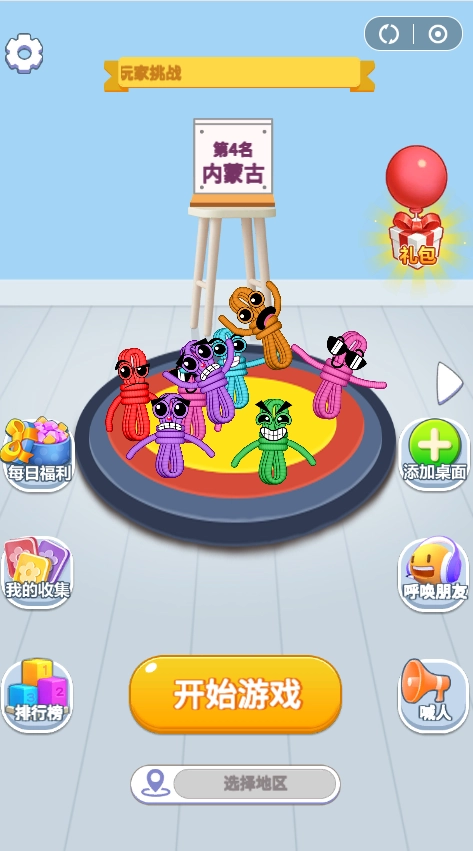Open the settings gear
Viewport: 473px width, 851px height.
click(24, 53)
